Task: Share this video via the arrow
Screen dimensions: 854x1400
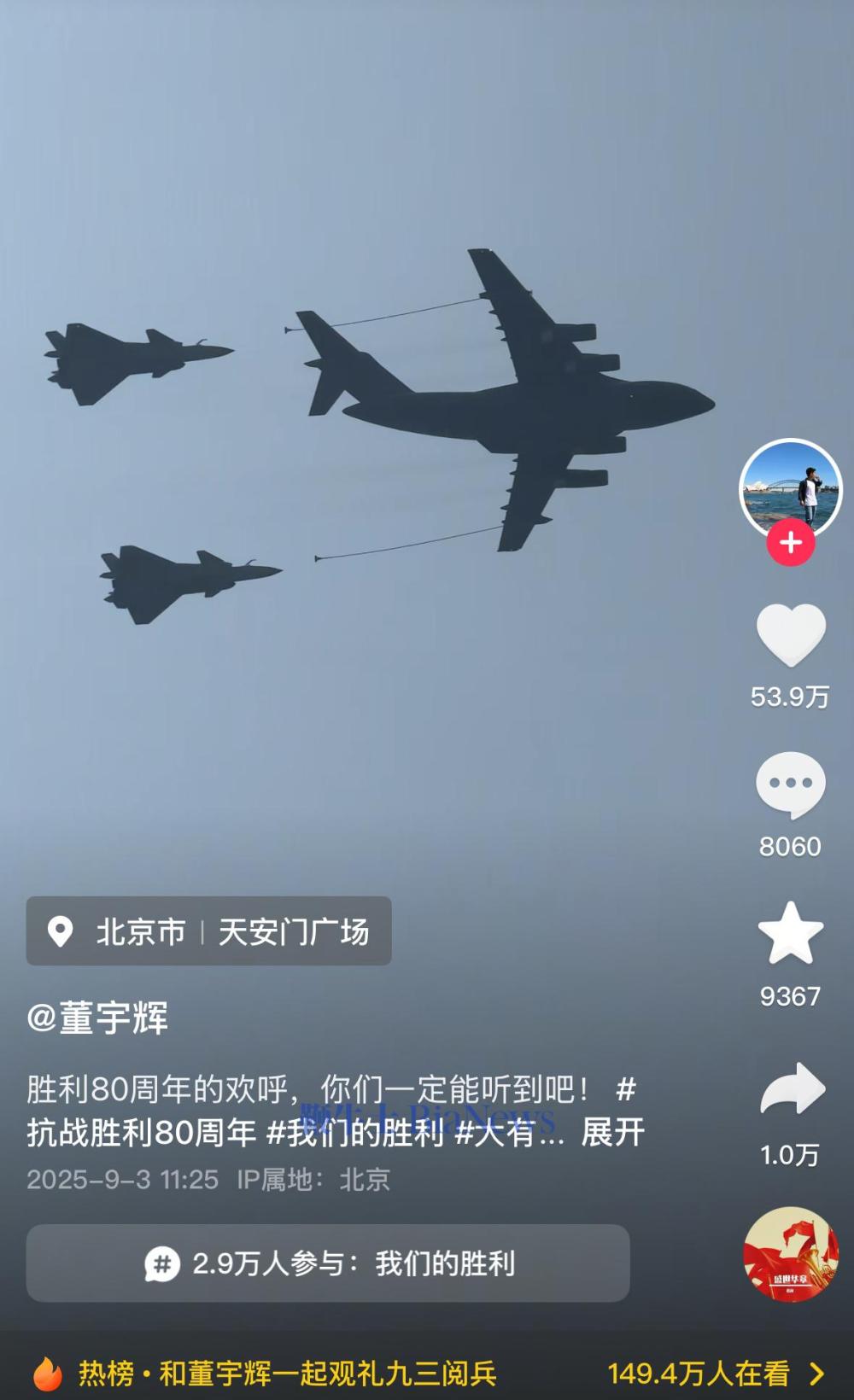Action: (792, 1090)
